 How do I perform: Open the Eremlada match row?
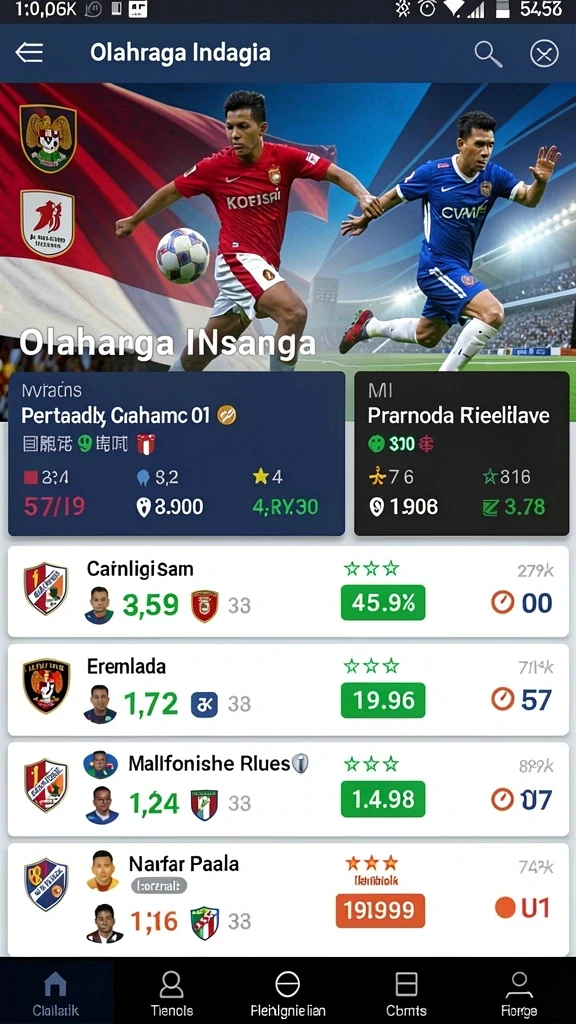(288, 690)
